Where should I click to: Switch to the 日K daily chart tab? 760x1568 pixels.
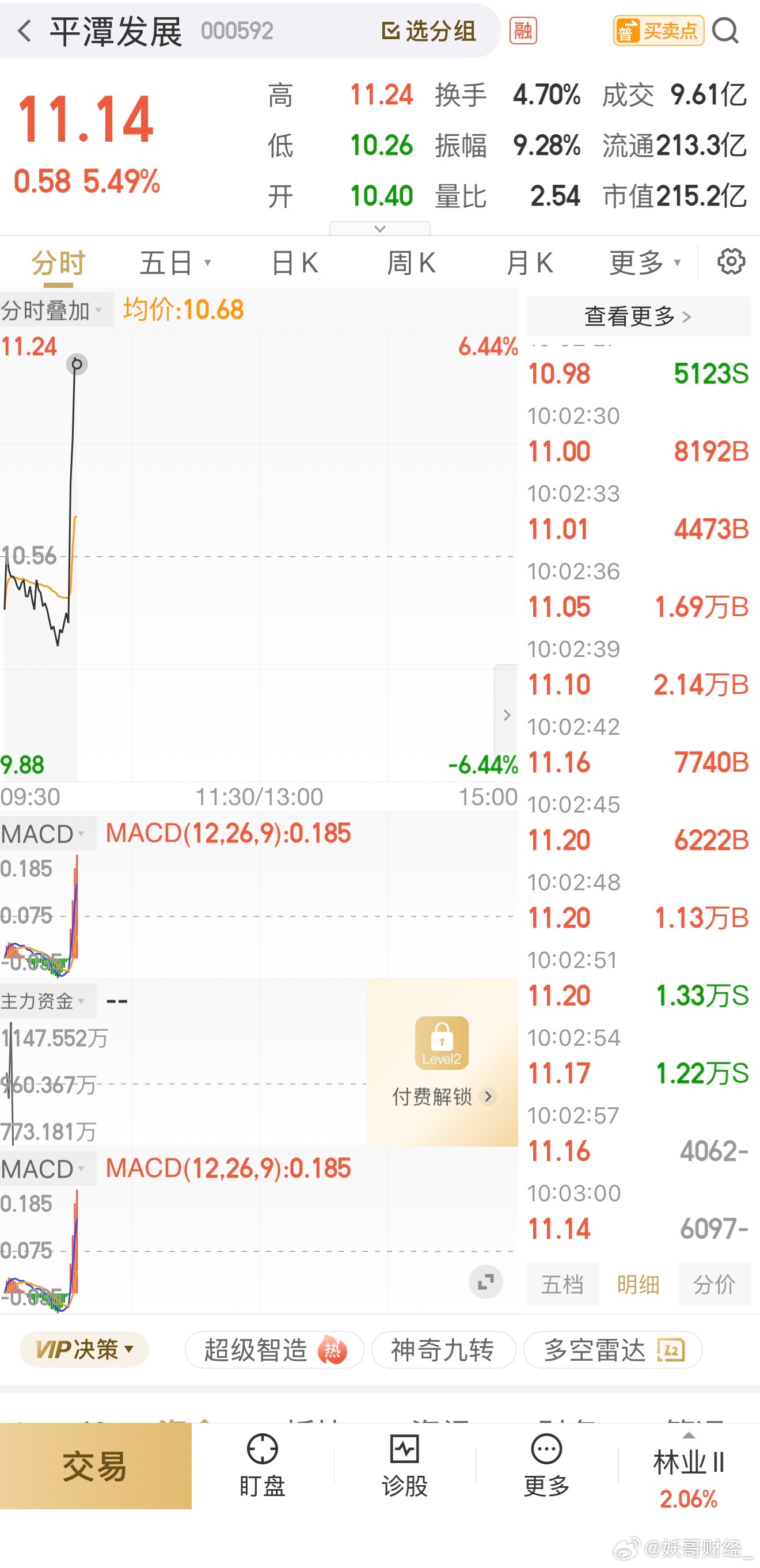click(295, 262)
